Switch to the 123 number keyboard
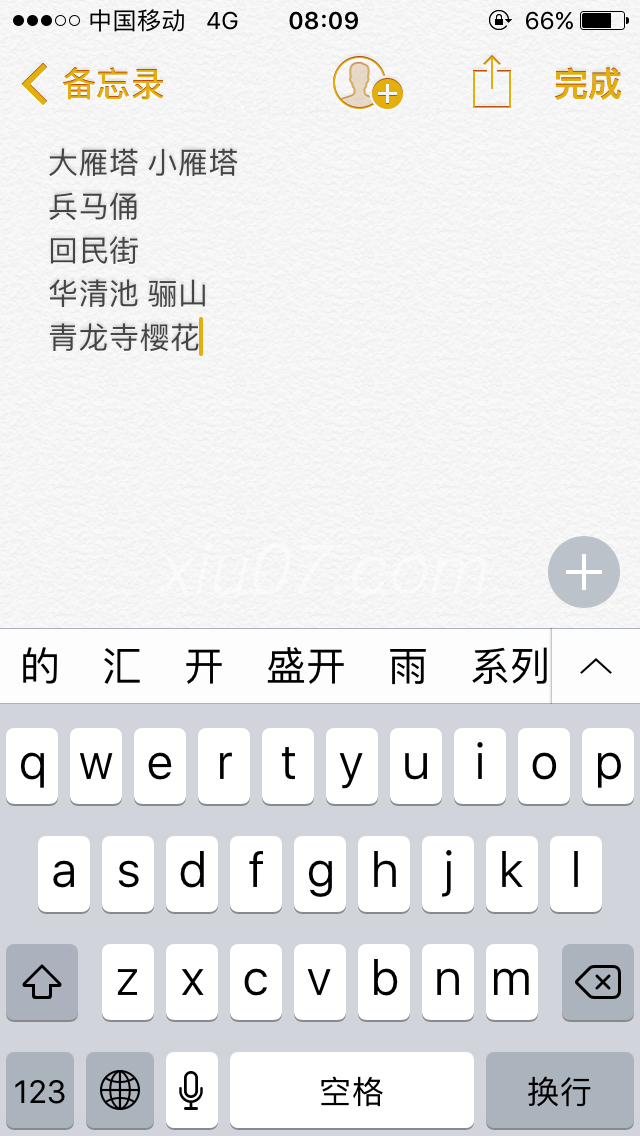This screenshot has width=640, height=1136. click(x=40, y=1090)
